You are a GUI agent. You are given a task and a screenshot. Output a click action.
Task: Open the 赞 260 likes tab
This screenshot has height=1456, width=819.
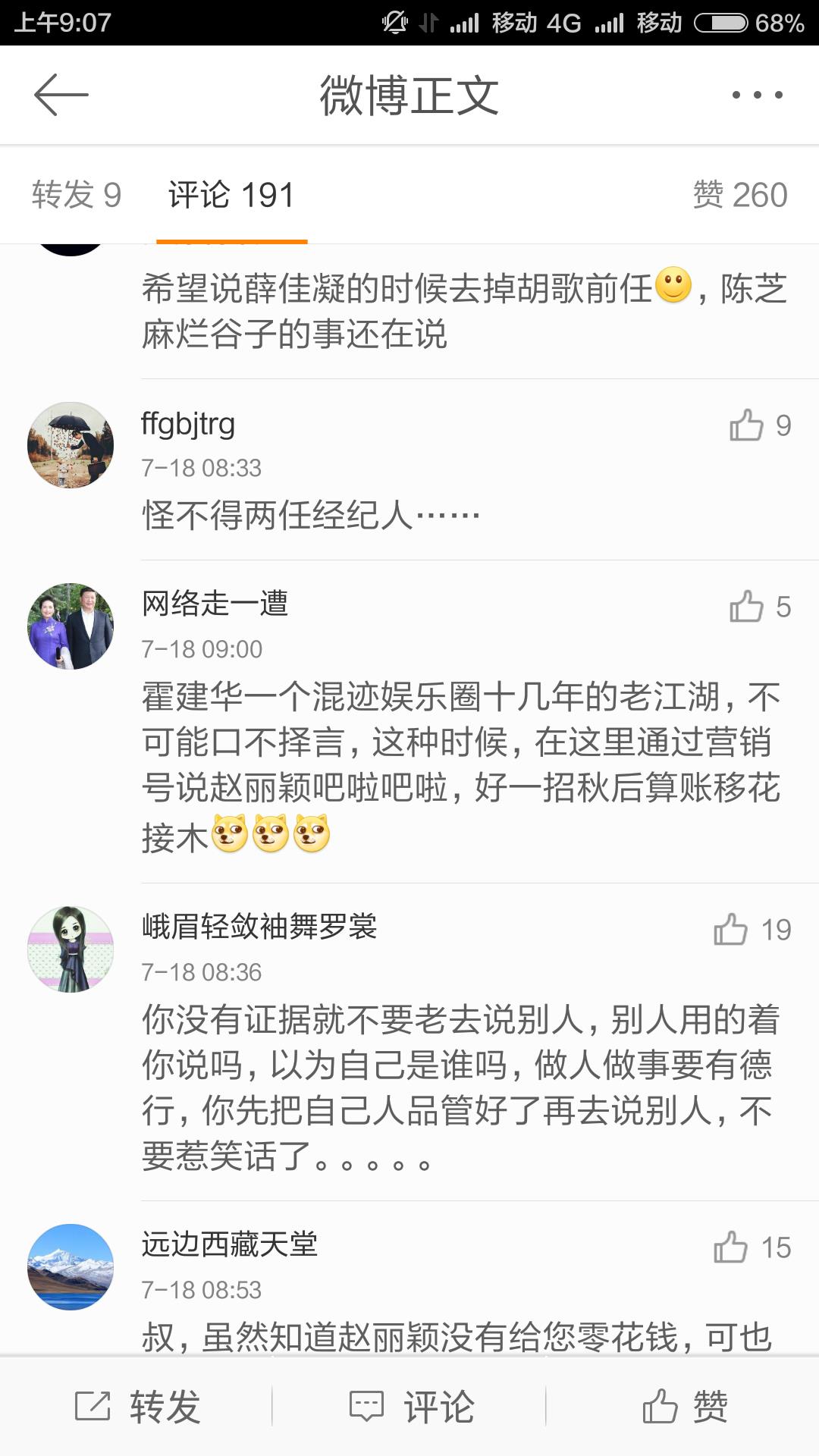pyautogui.click(x=739, y=195)
